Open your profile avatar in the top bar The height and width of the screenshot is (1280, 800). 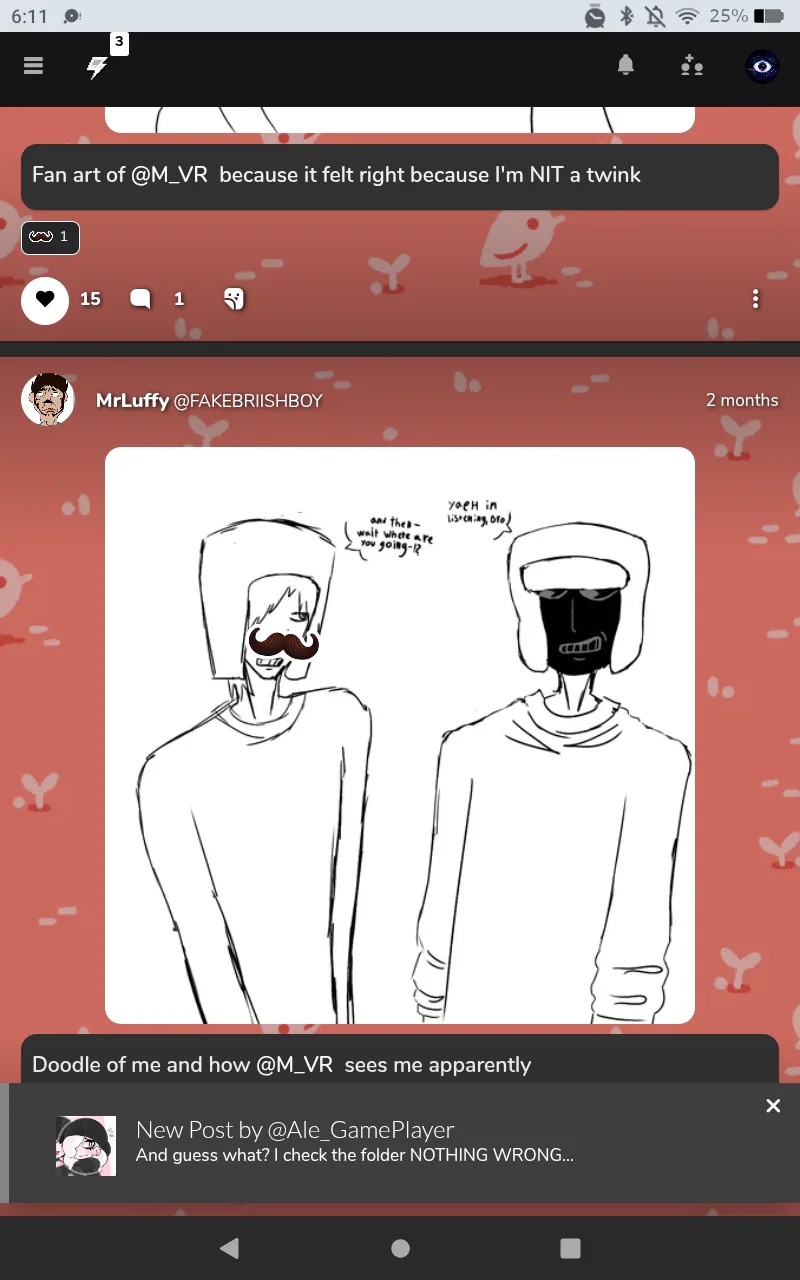click(762, 66)
